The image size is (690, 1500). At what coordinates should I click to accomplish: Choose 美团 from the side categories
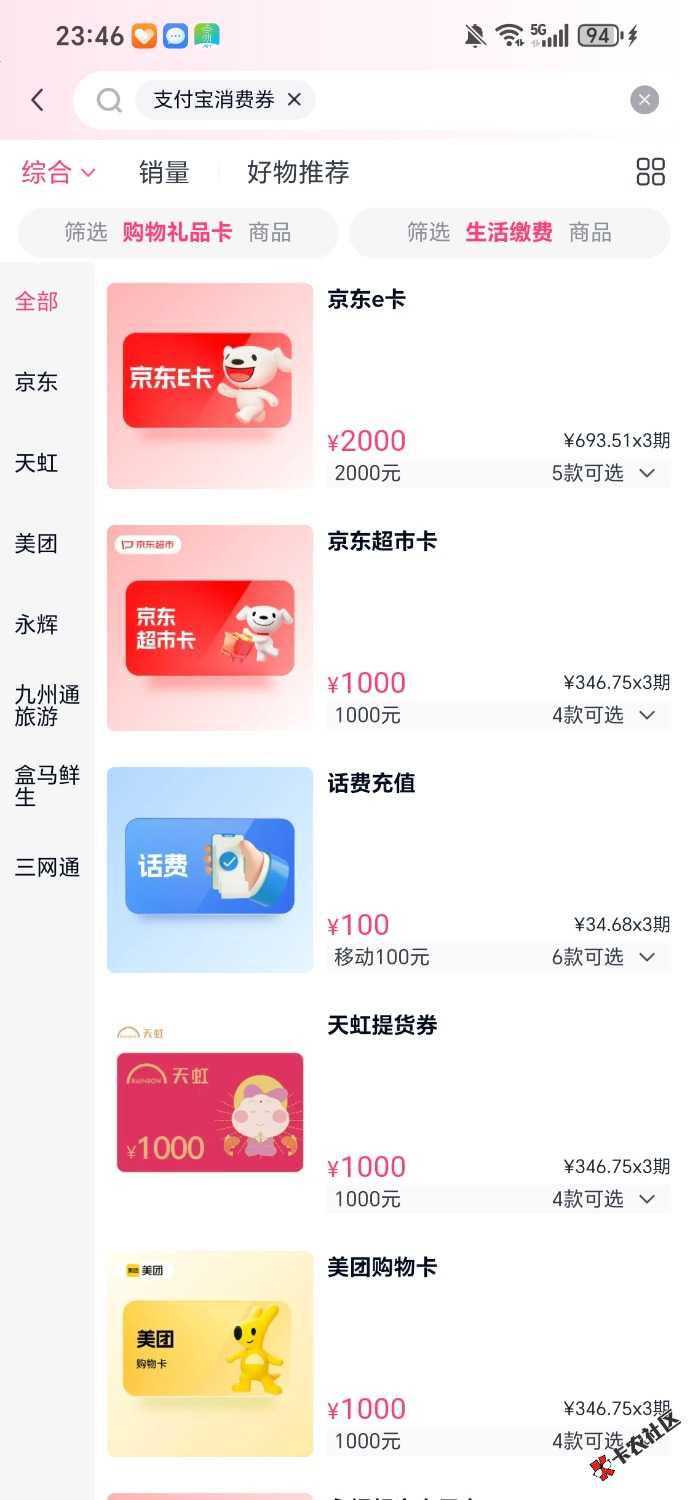pyautogui.click(x=36, y=544)
